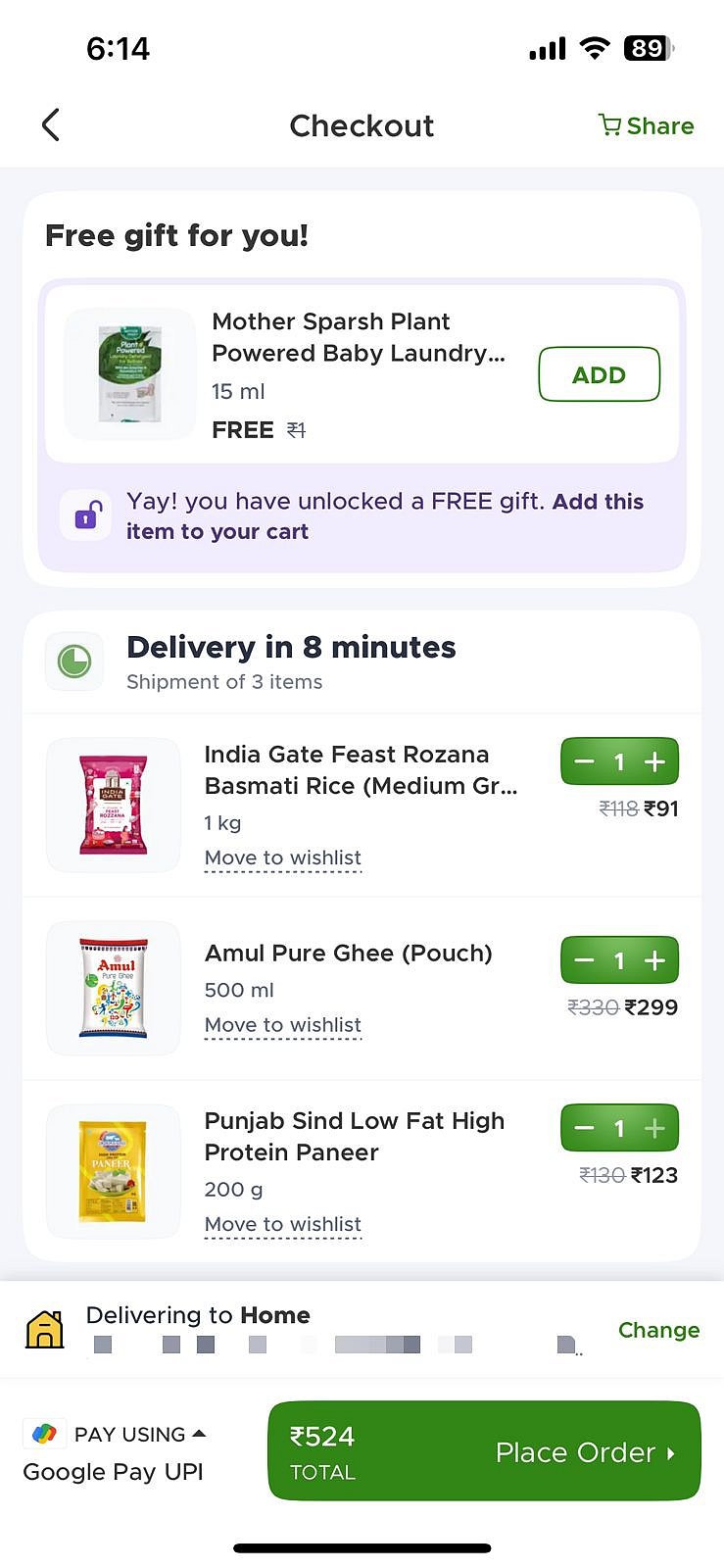Tap the home icon beside Delivering to Home

pyautogui.click(x=44, y=1329)
